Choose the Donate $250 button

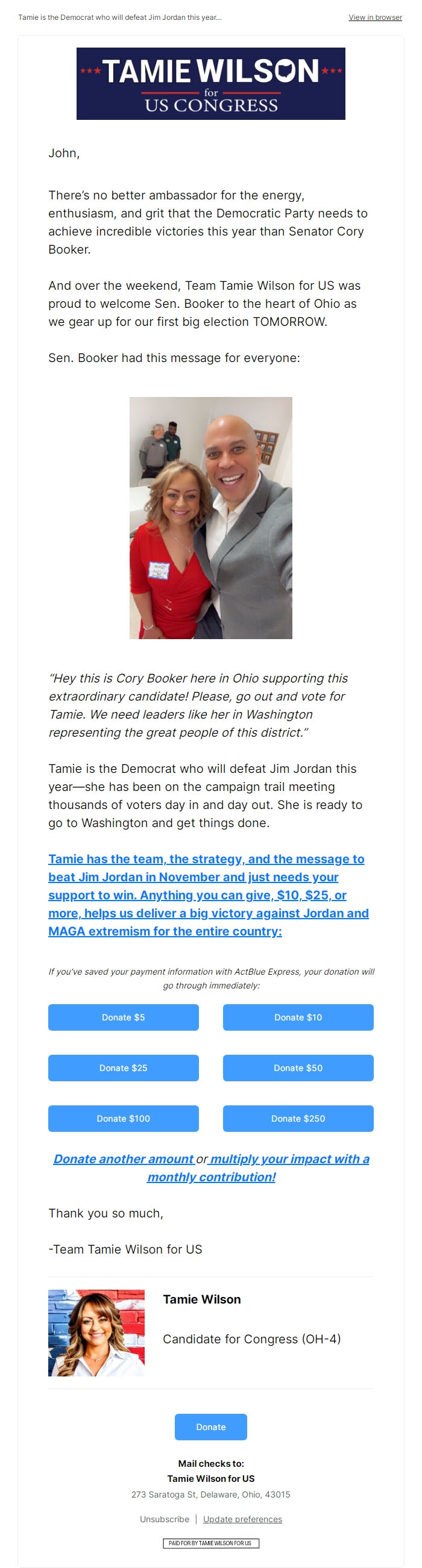click(x=298, y=1118)
